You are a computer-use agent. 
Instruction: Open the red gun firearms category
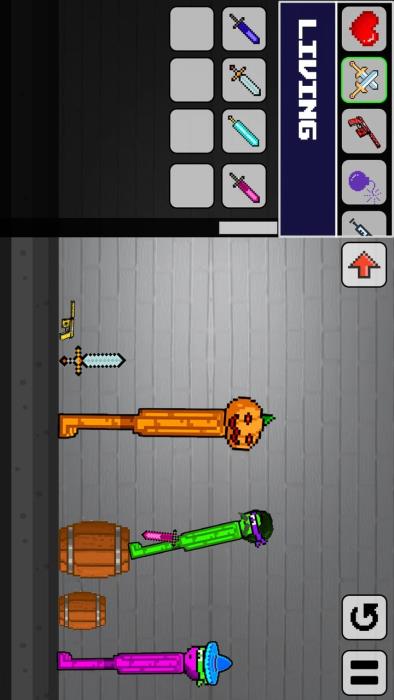tap(364, 132)
